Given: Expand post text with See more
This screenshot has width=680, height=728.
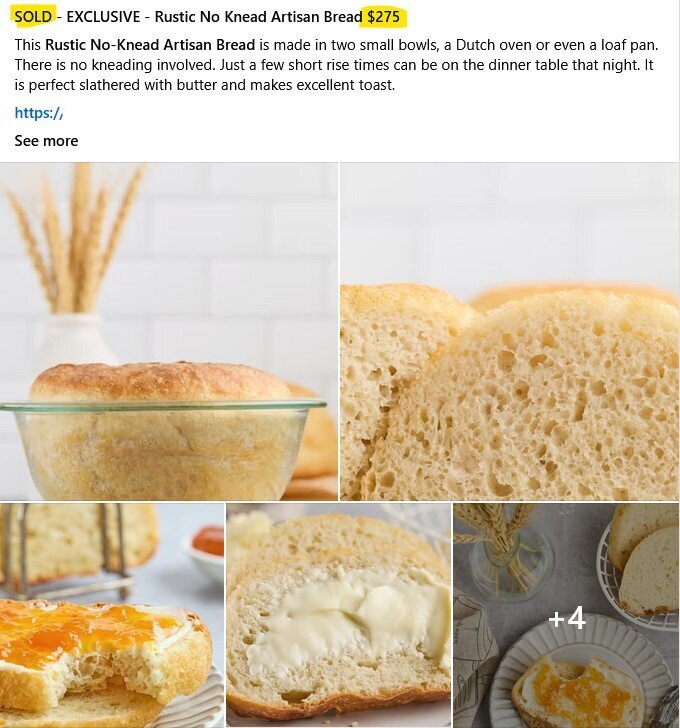Looking at the screenshot, I should [x=46, y=141].
